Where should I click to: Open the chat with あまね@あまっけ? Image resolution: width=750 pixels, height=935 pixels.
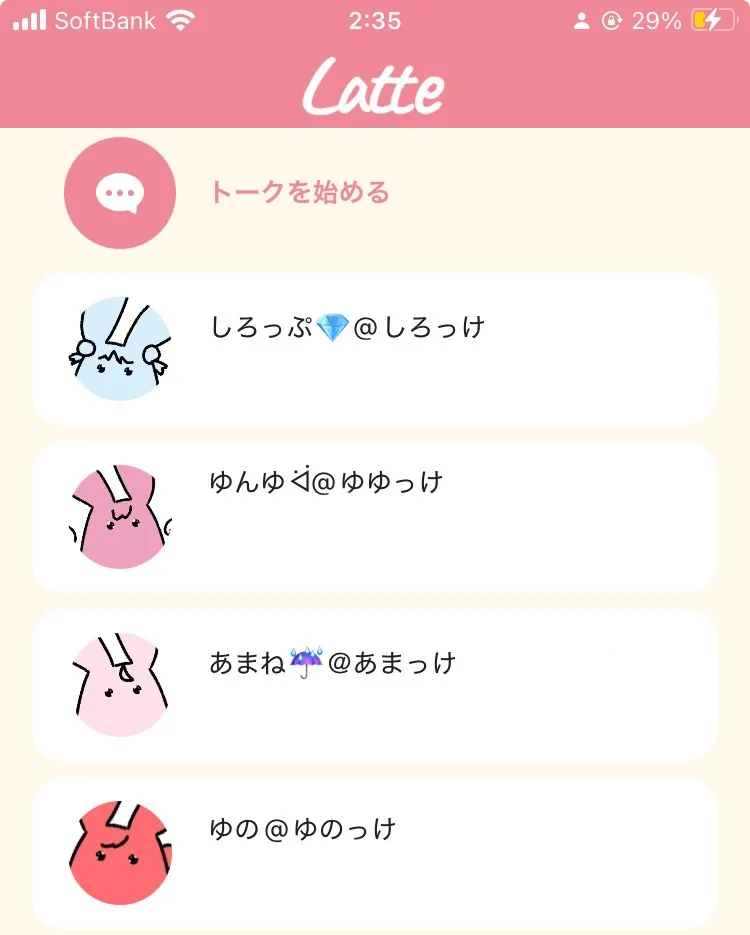374,685
